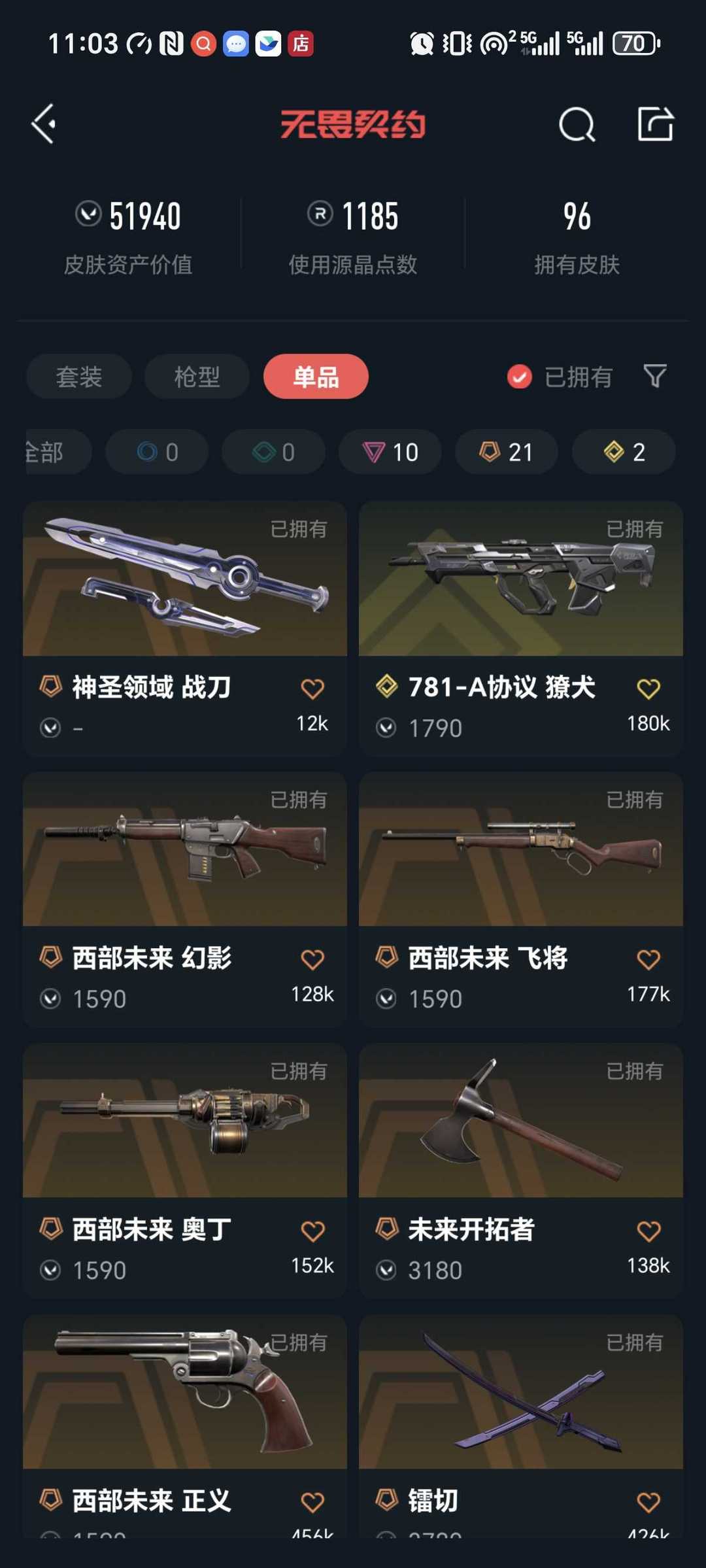
Task: Open the 西部未来 奥丁 skin card
Action: click(185, 1171)
